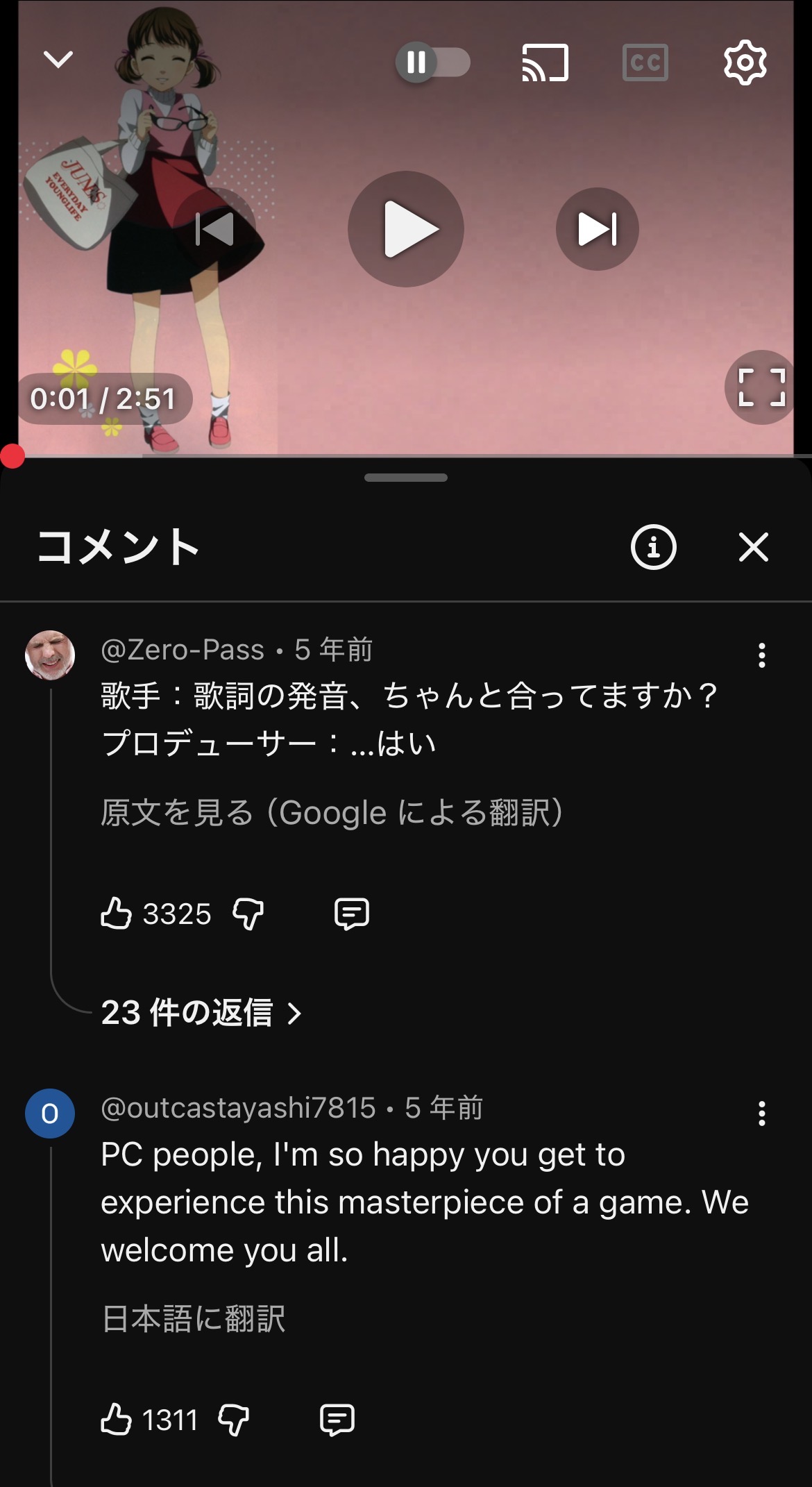Dislike the @Zero-Pass comment
Image resolution: width=812 pixels, height=1487 pixels.
pyautogui.click(x=248, y=914)
